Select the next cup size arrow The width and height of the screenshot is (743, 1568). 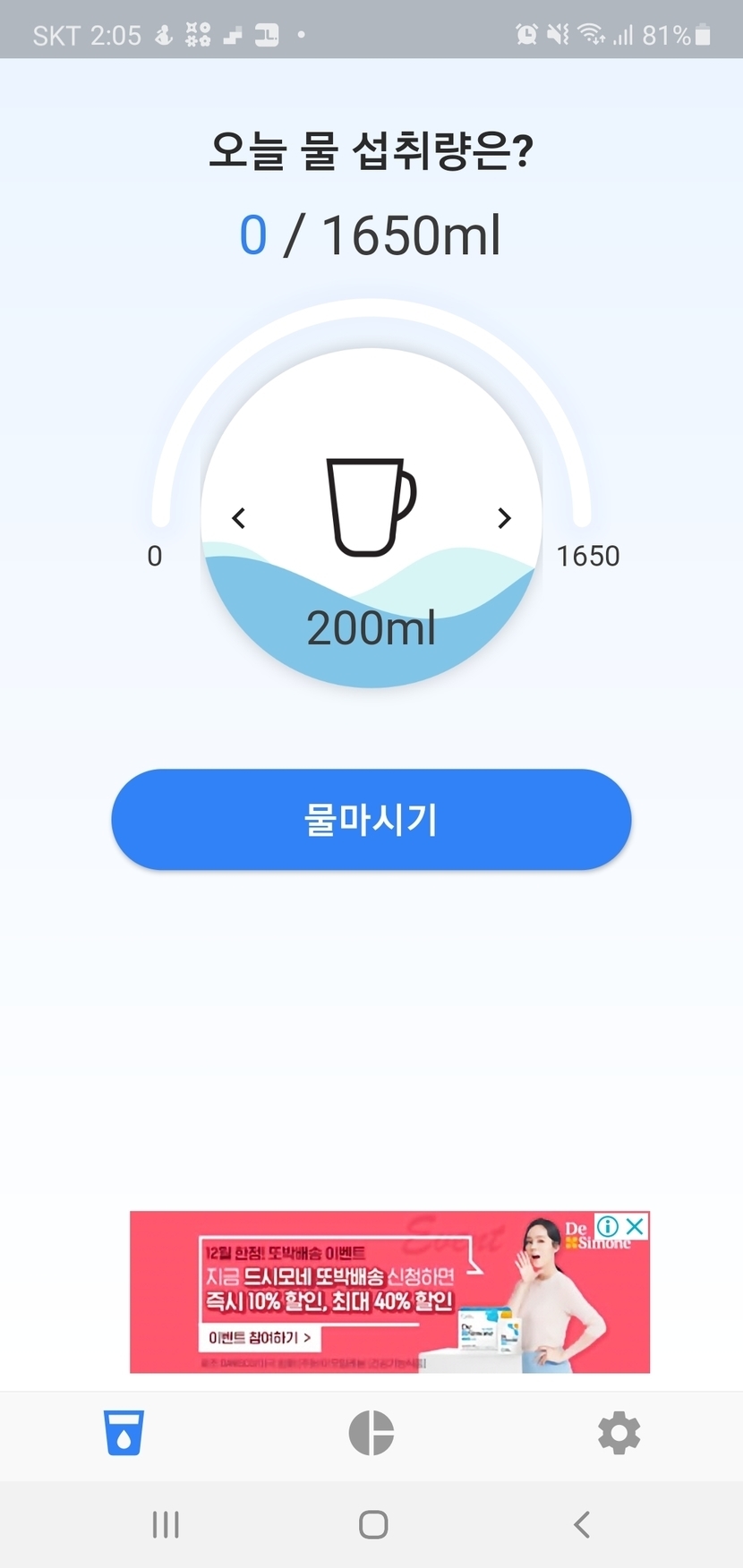tap(504, 518)
